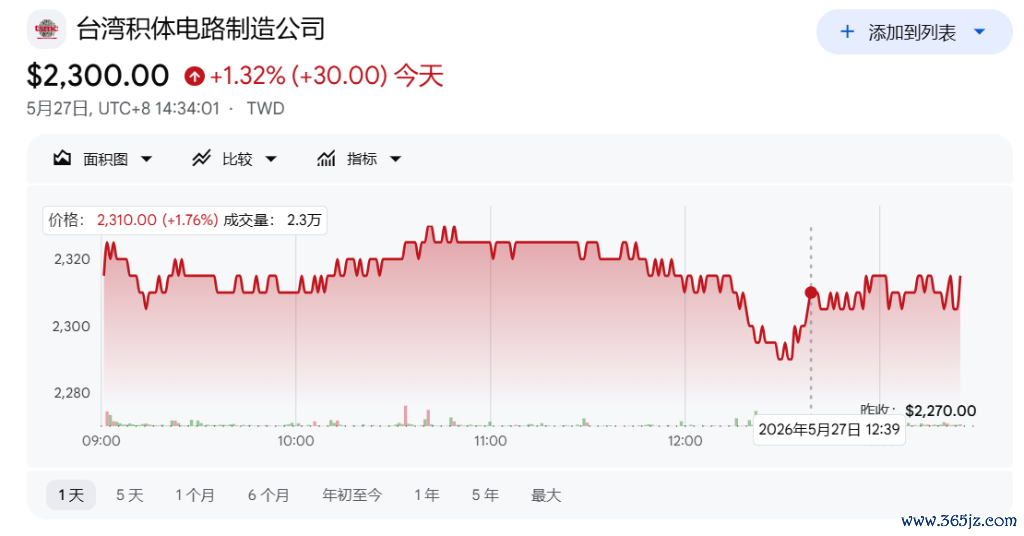The width and height of the screenshot is (1024, 536).
Task: Show the 最大 time range
Action: pos(546,495)
